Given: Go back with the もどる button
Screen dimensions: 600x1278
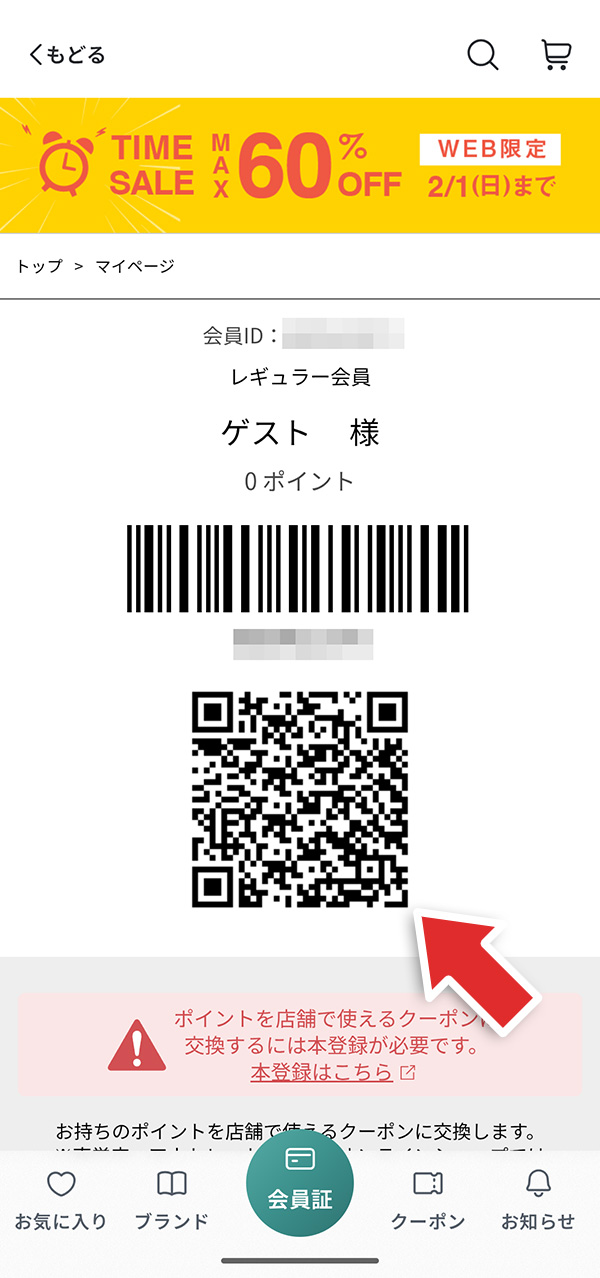Looking at the screenshot, I should pos(66,55).
